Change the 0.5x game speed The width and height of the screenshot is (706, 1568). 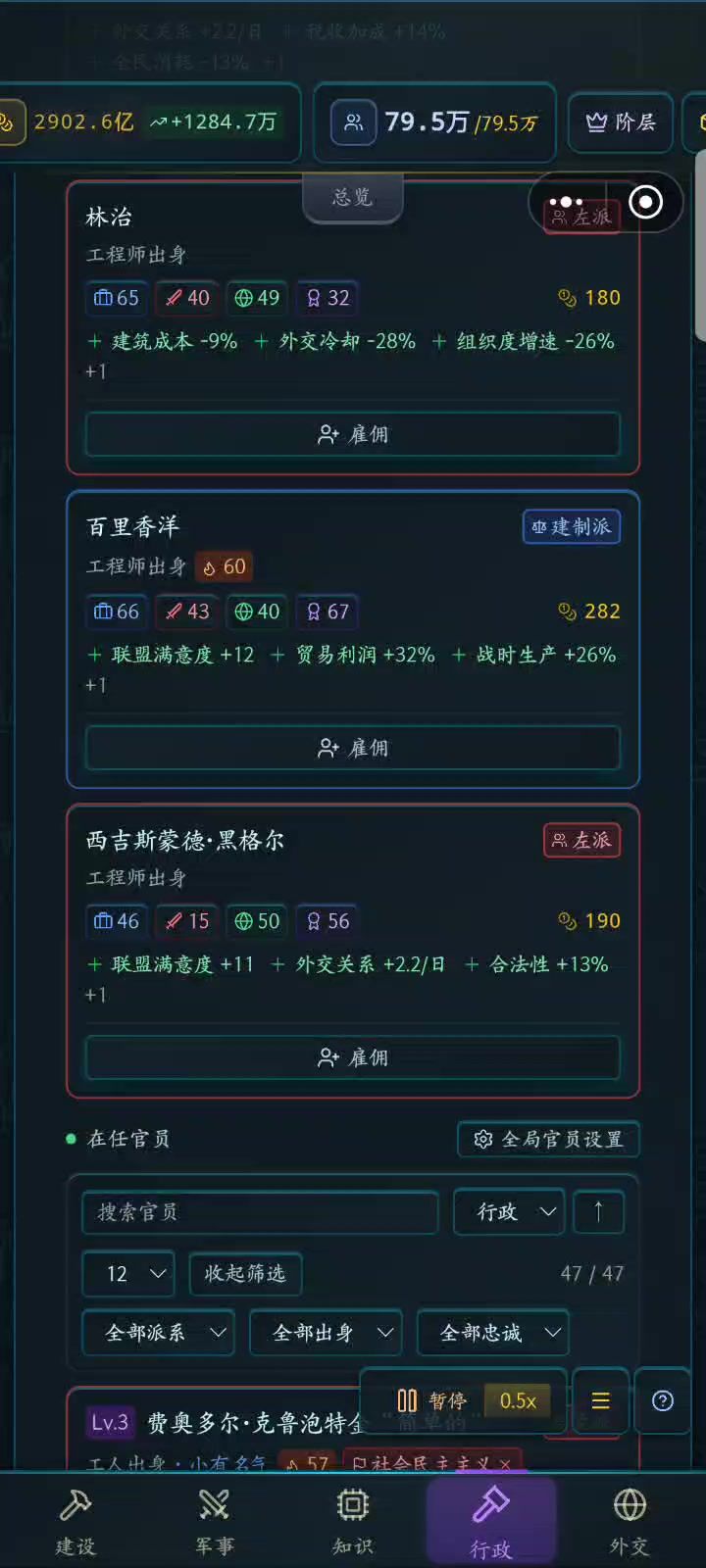[x=518, y=1400]
